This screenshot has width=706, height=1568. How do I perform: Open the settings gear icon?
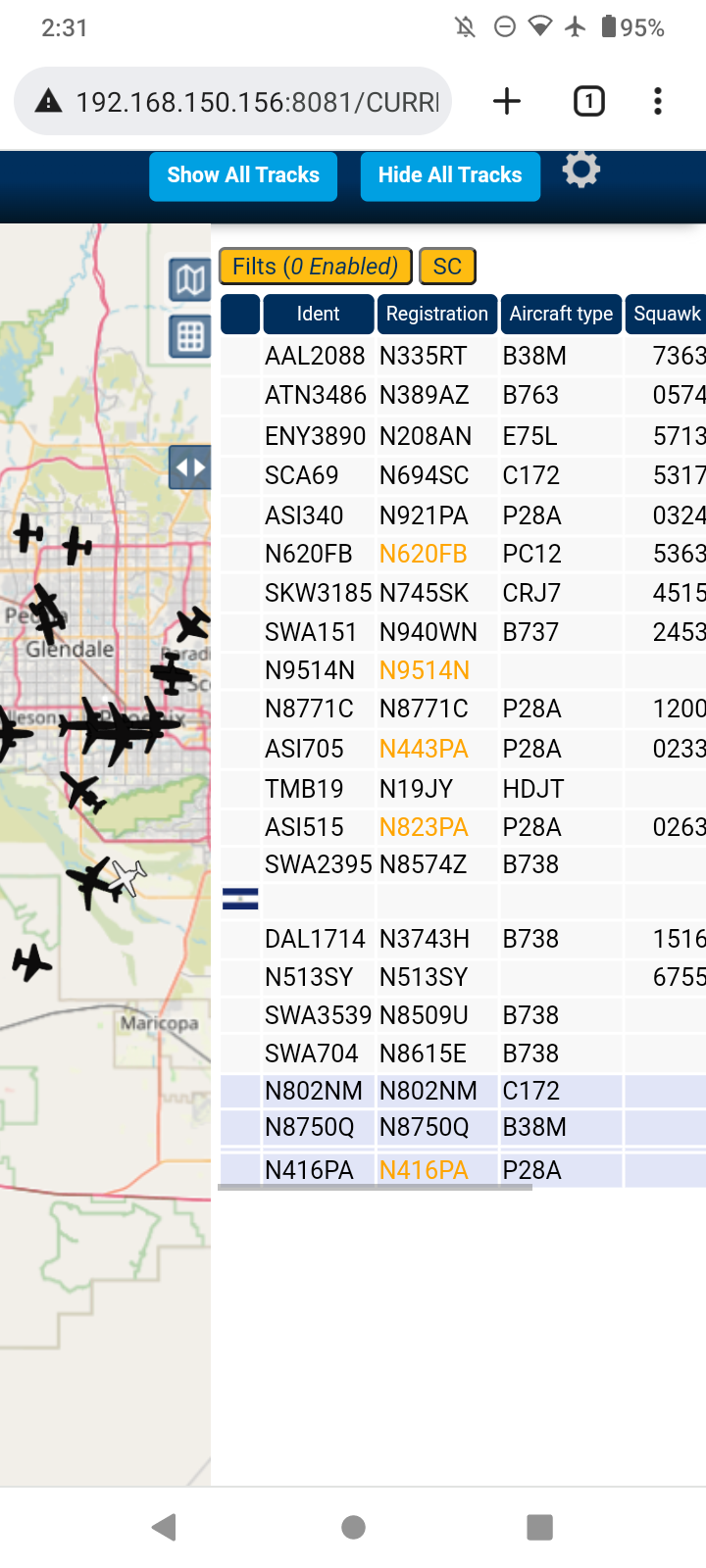(580, 171)
